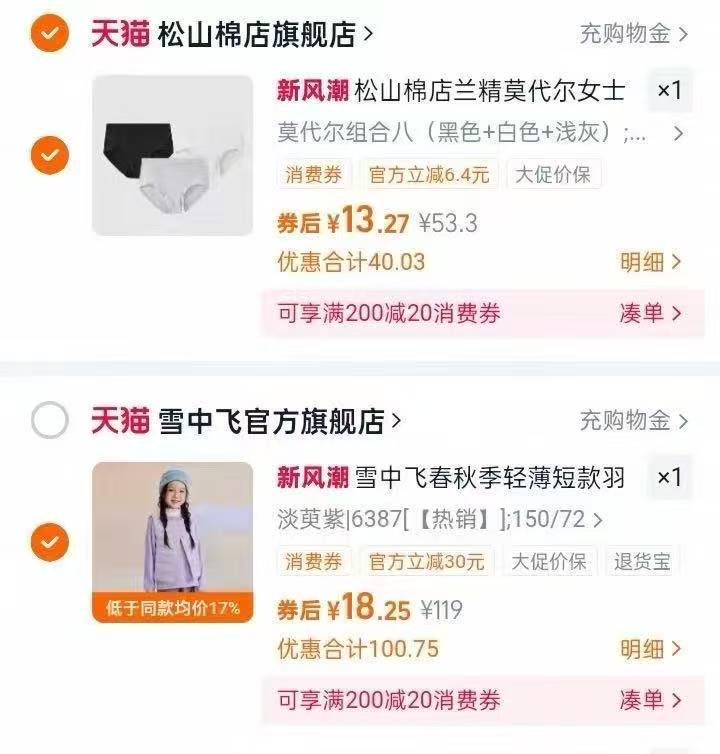Screen dimensions: 720x754
Task: Open the 松山棉店兰精莫代尔女士 product title
Action: coord(490,91)
